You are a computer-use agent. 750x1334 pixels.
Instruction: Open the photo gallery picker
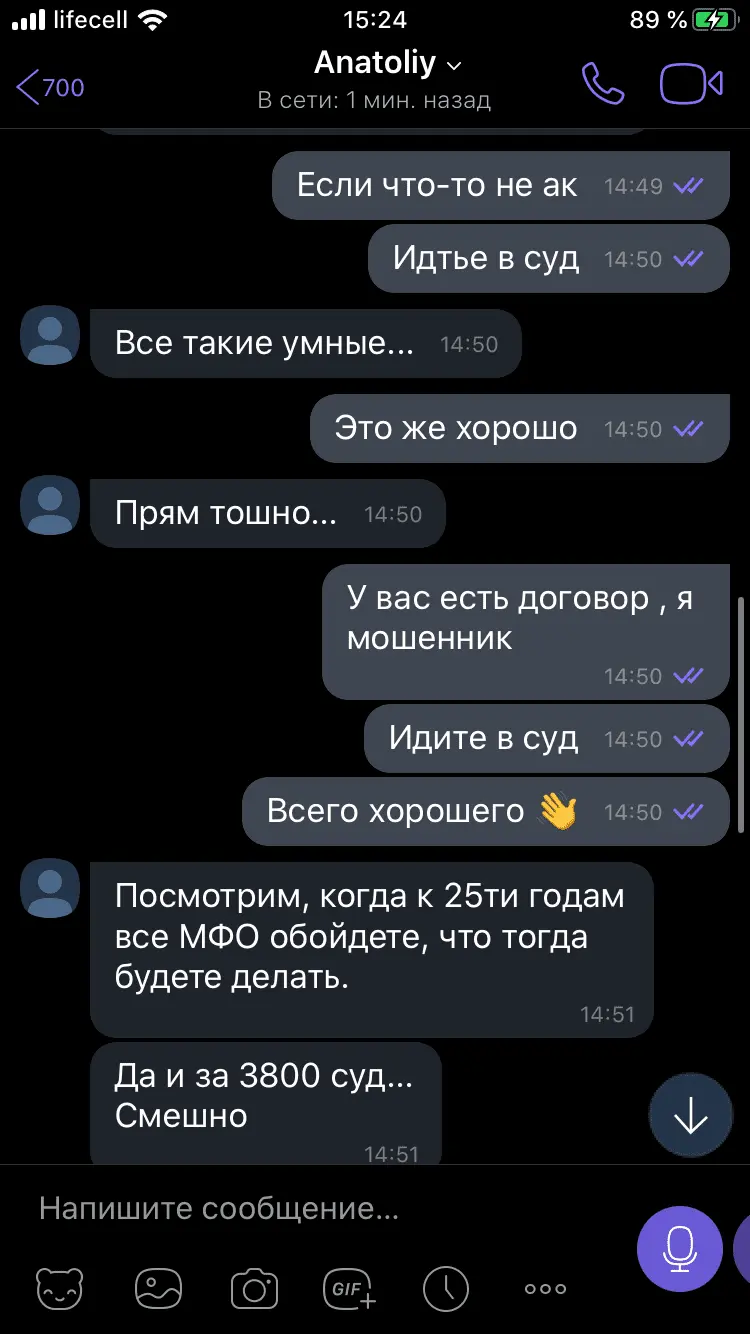click(159, 1288)
